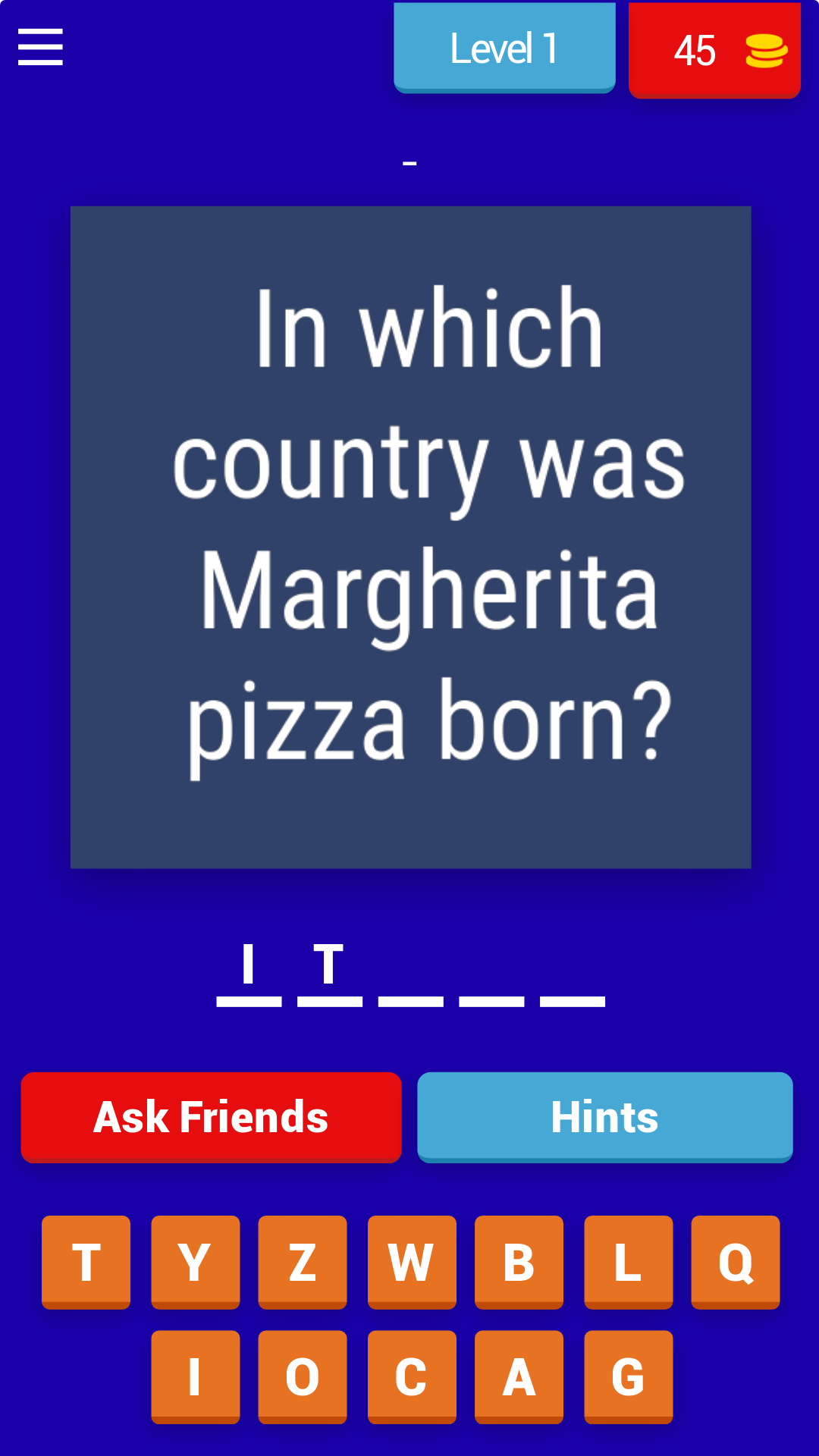
Task: Tap letter tile C
Action: coord(411,1376)
